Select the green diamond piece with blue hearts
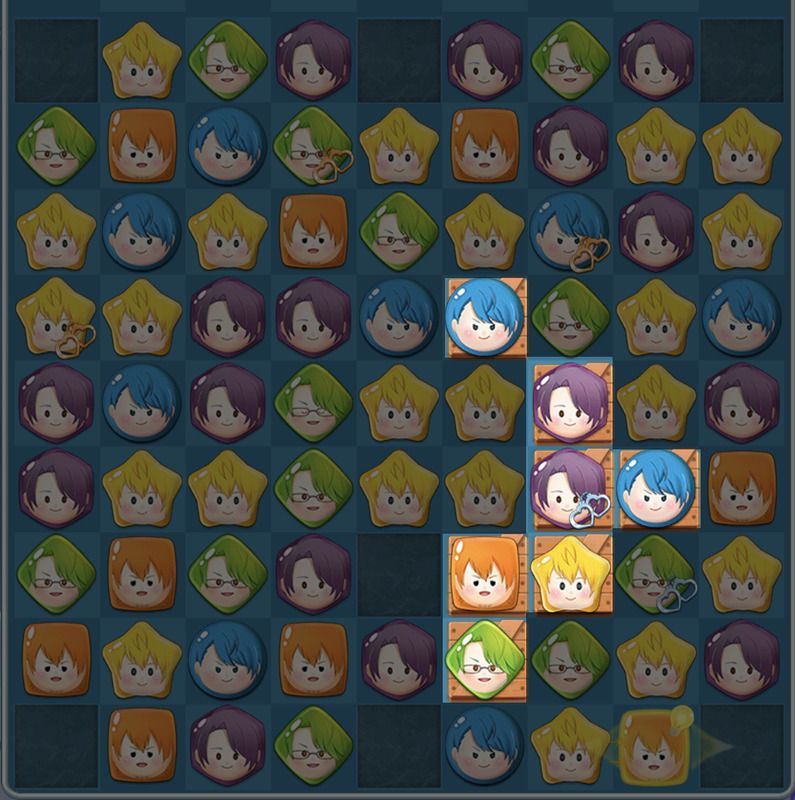Screen dimensions: 795x800 point(655,574)
